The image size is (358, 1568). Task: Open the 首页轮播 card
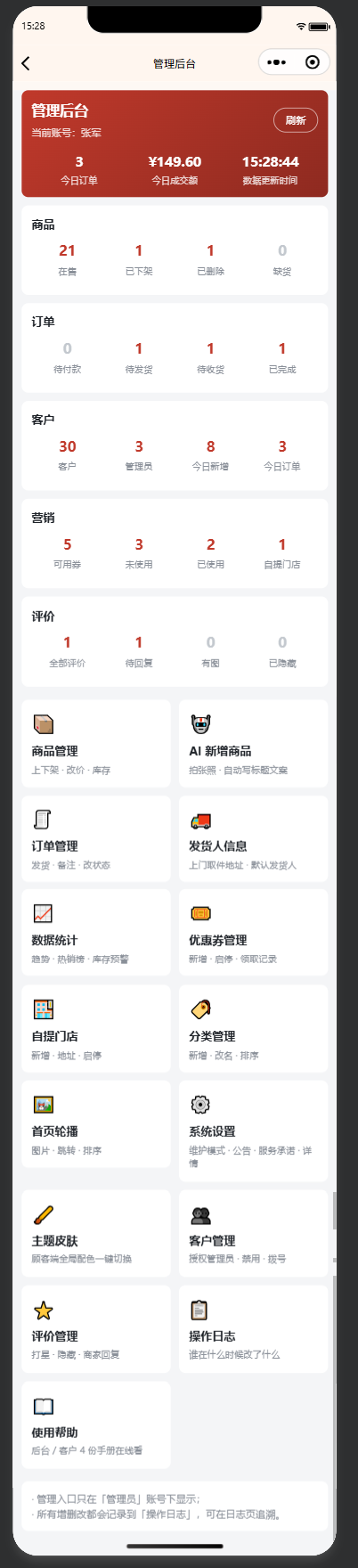96,1124
